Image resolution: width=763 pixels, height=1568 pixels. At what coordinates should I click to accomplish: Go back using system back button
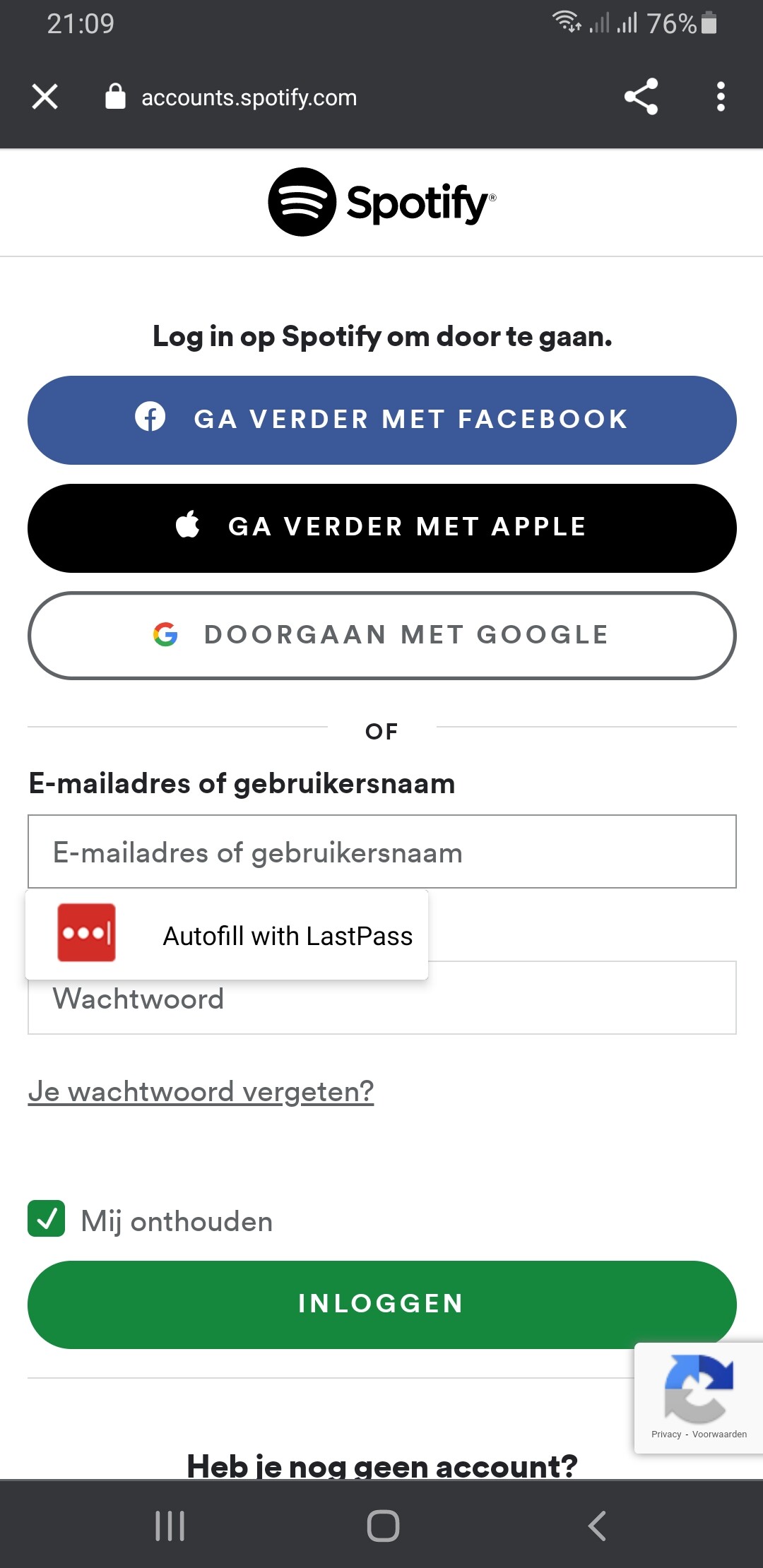tap(597, 1526)
